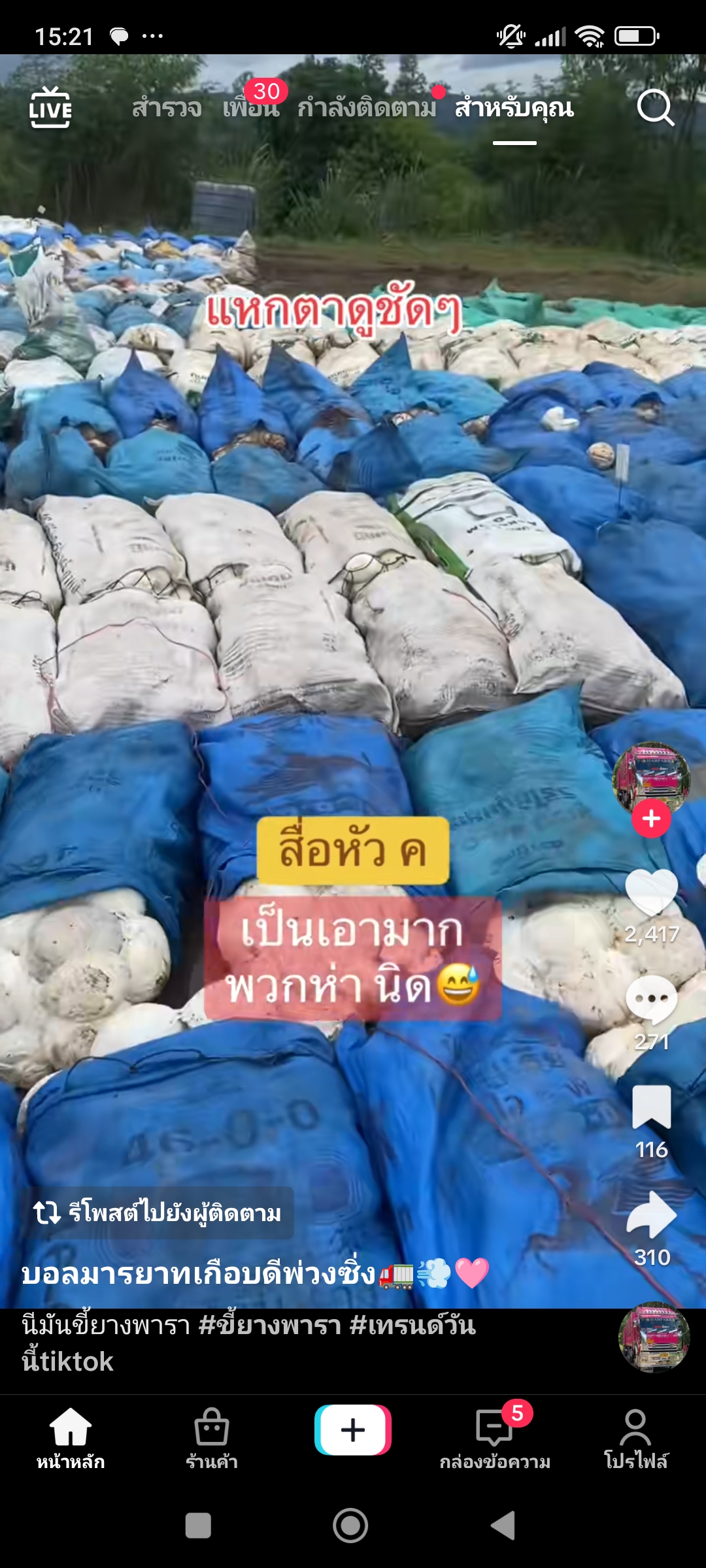Open the กล่องข้อความ inbox
706x1568 pixels.
click(495, 1437)
